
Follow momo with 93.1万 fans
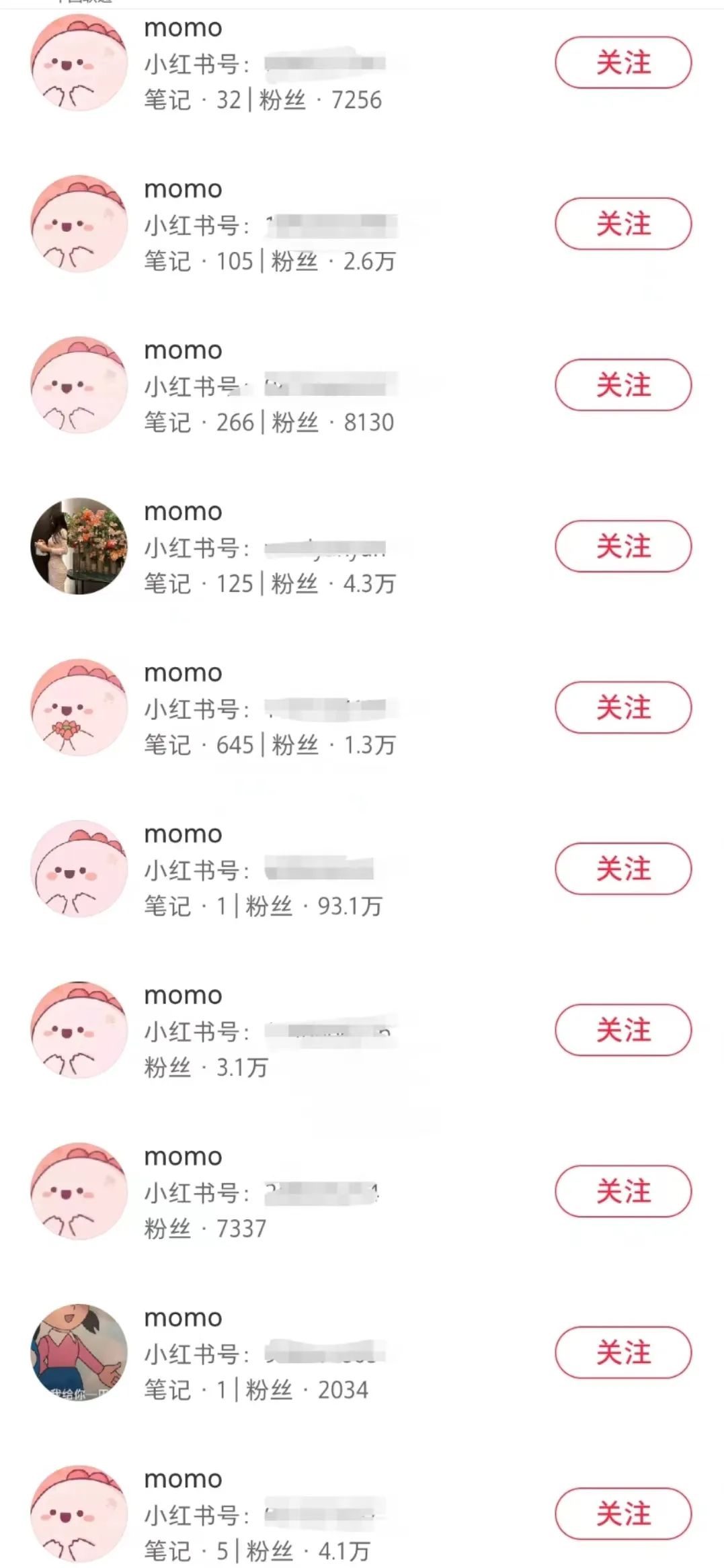(622, 869)
